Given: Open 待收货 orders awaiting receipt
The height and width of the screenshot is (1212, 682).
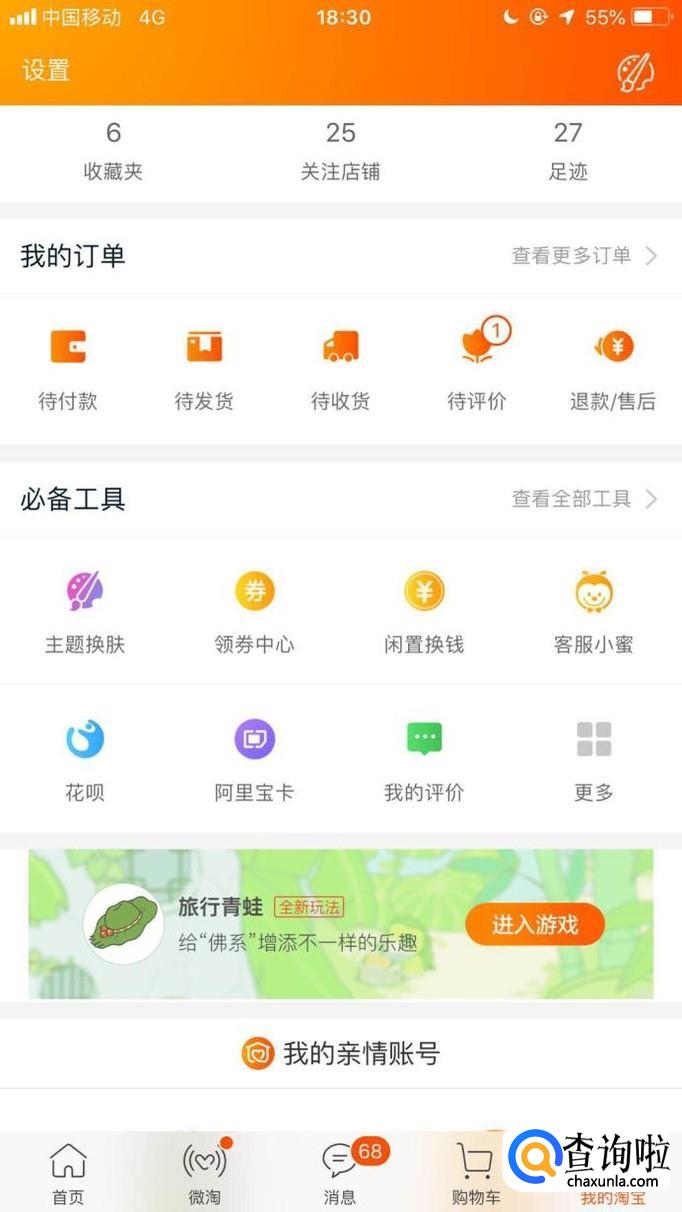Looking at the screenshot, I should pyautogui.click(x=340, y=368).
